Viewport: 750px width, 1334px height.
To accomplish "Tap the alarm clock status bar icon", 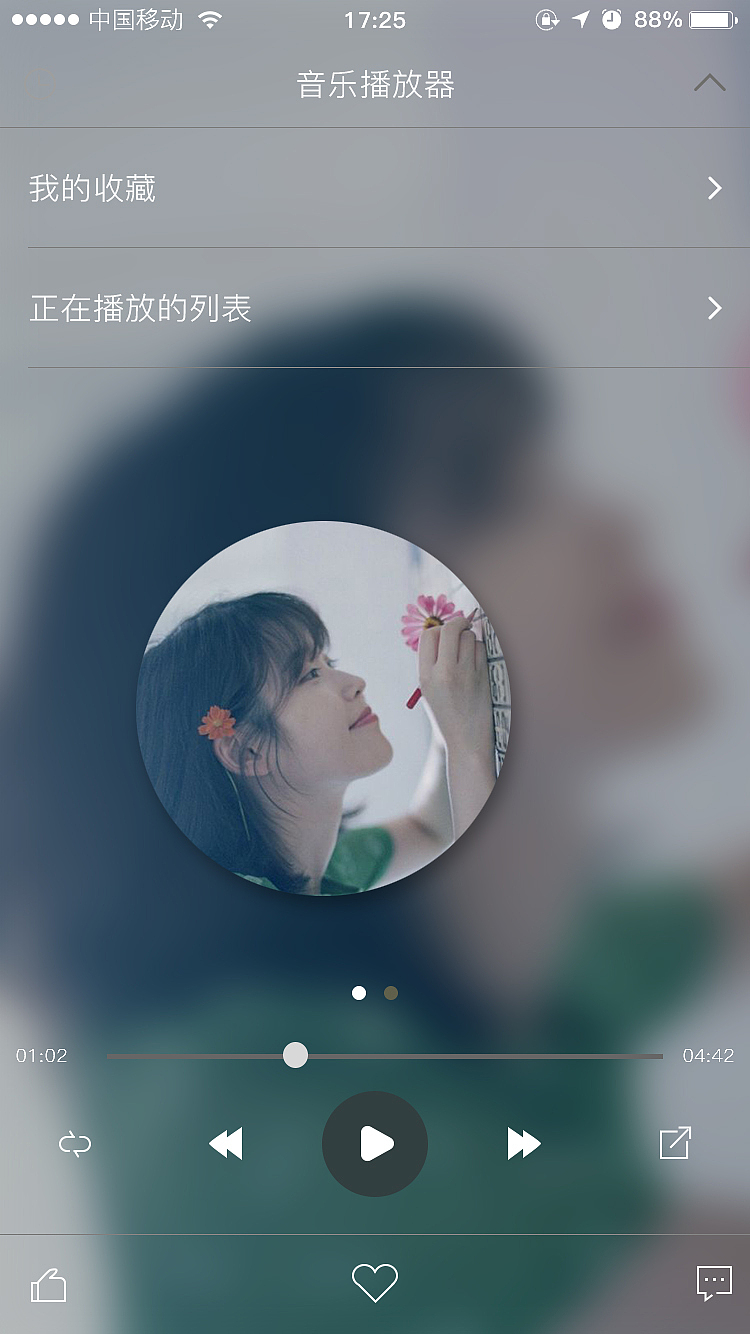I will click(x=614, y=18).
